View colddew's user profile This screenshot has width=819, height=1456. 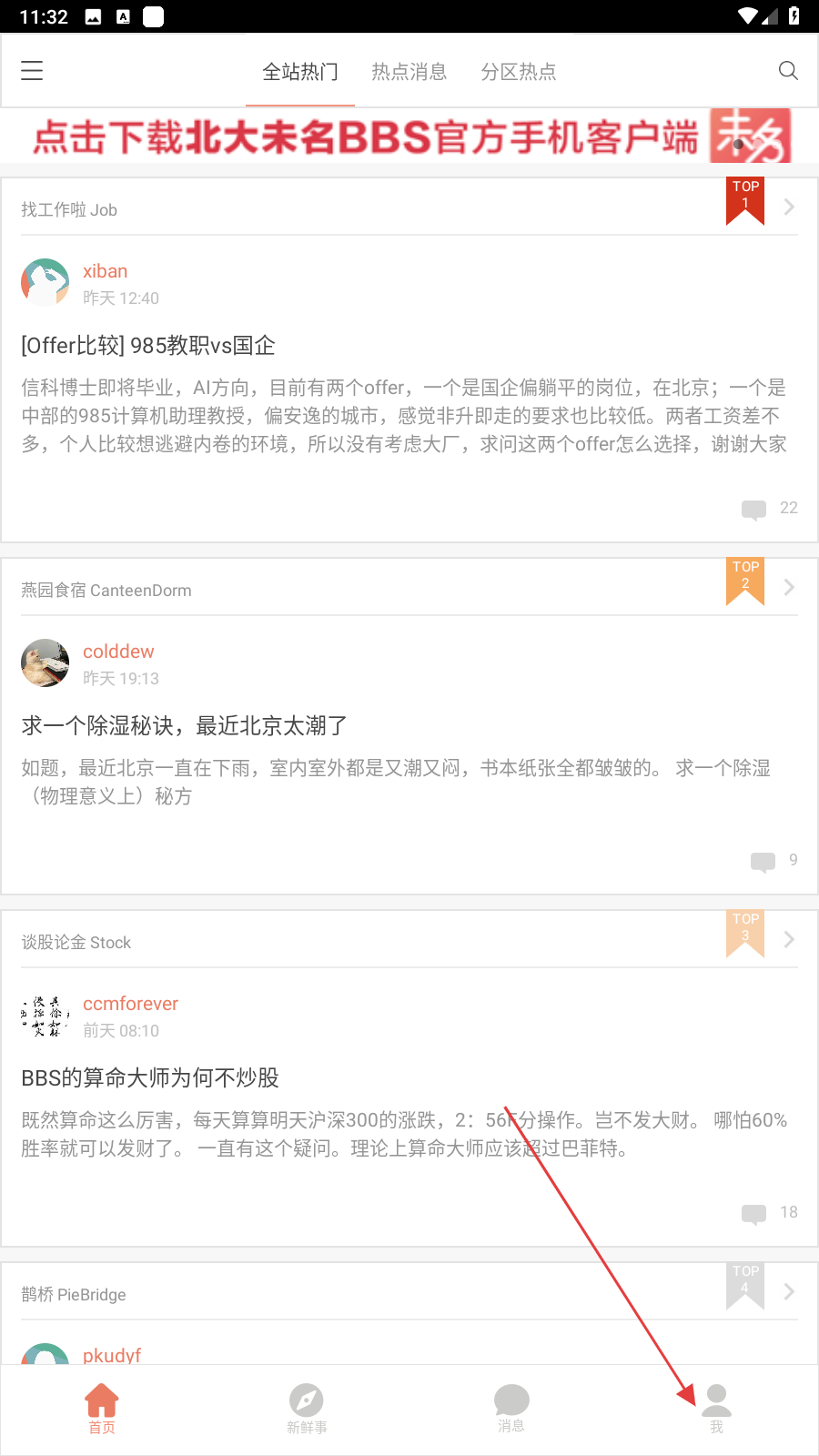click(118, 652)
